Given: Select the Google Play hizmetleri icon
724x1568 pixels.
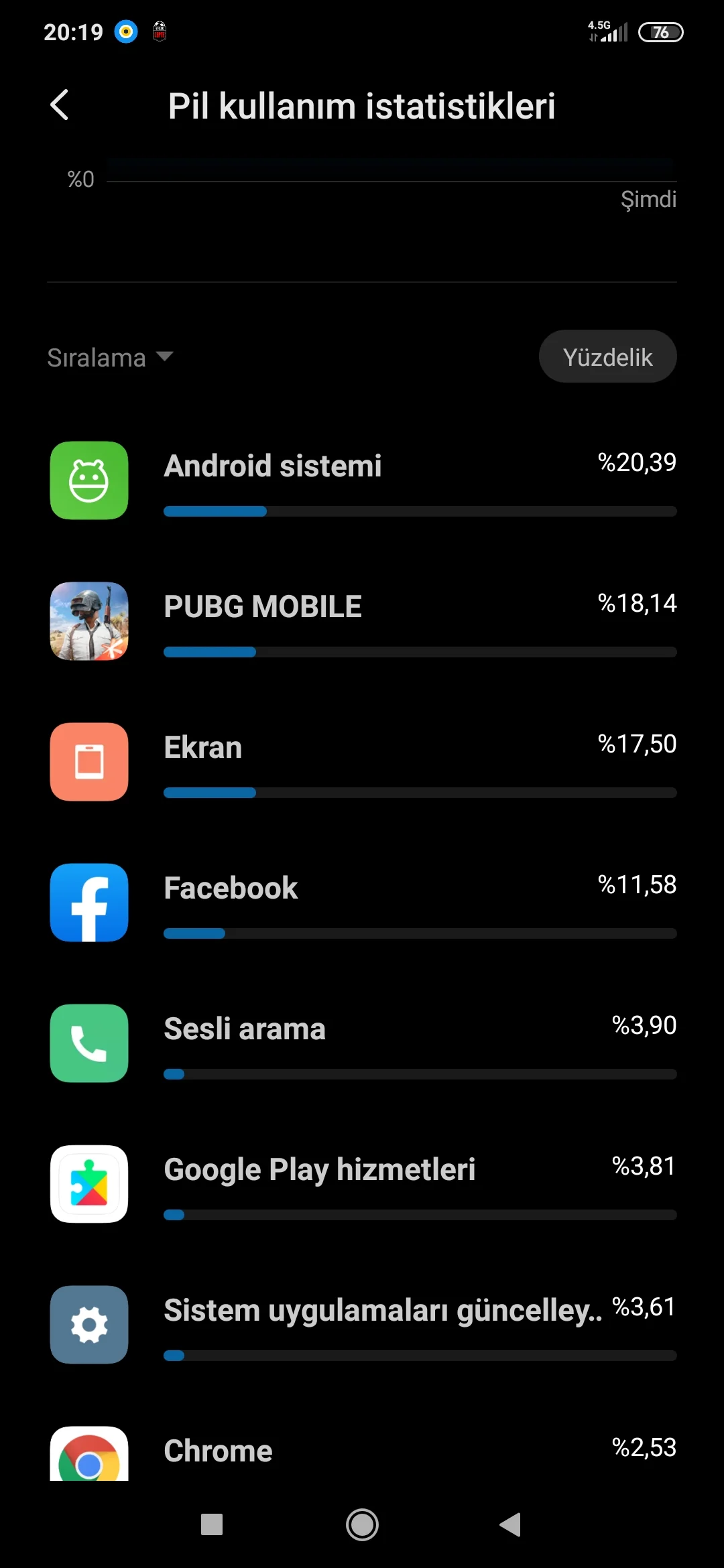Looking at the screenshot, I should [88, 1184].
